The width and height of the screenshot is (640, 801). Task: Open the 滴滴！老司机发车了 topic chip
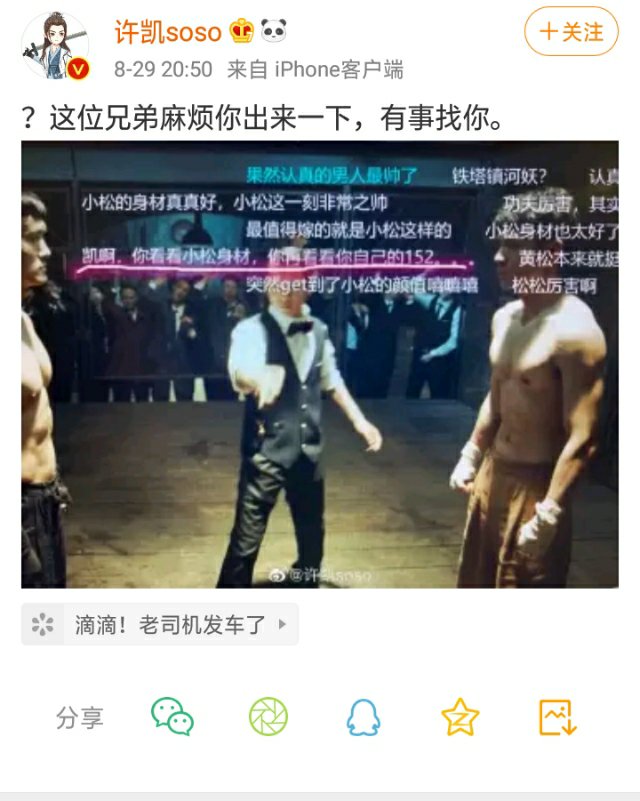[160, 625]
